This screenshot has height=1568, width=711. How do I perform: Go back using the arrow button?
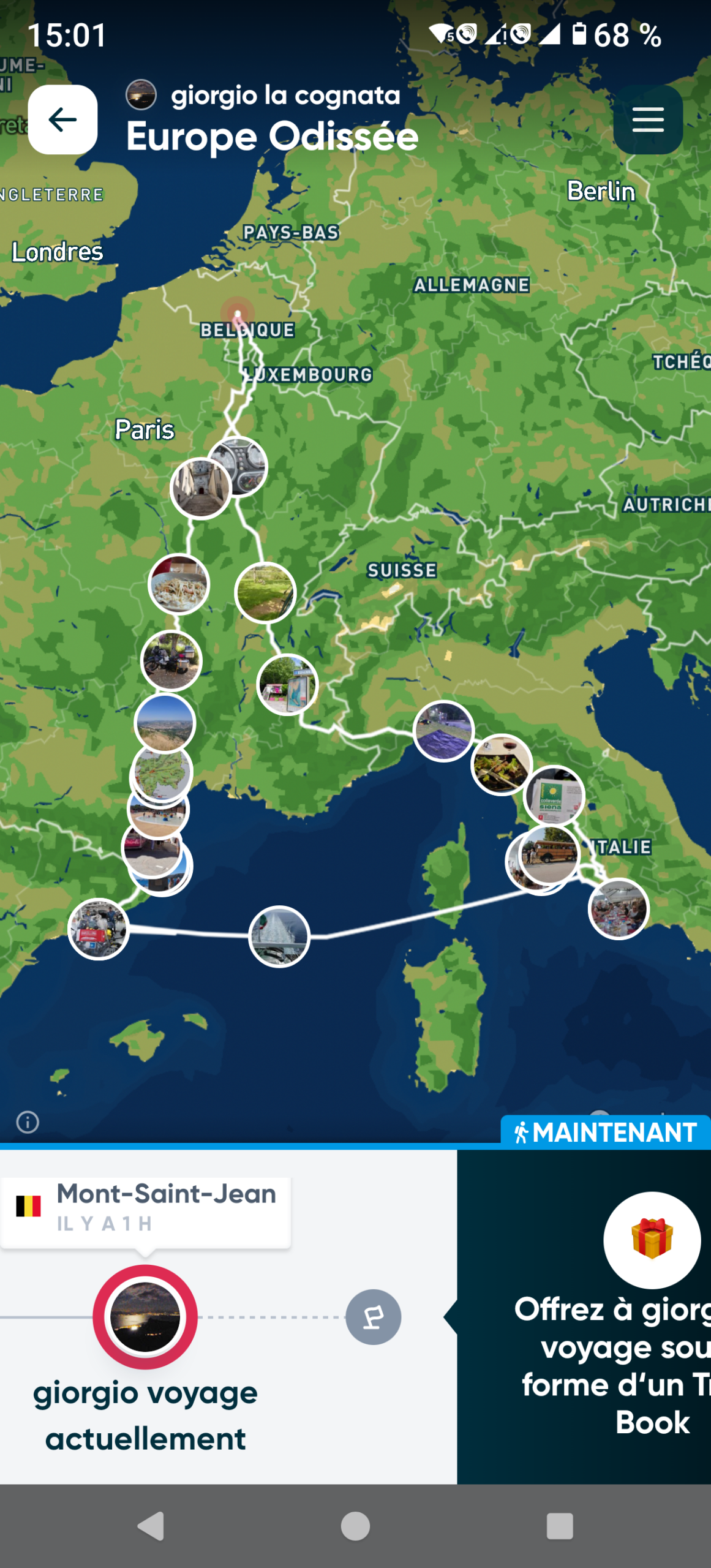(62, 119)
